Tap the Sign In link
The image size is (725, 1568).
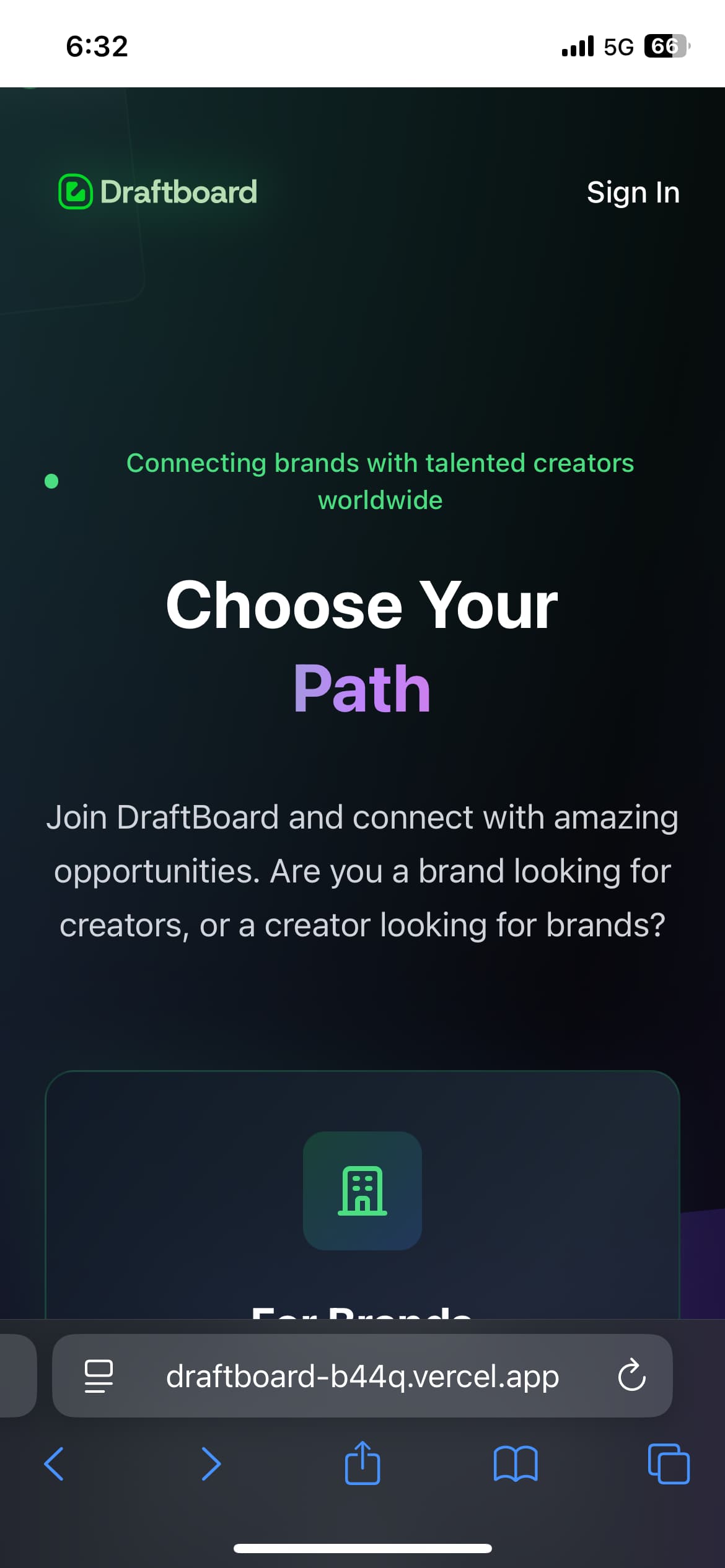coord(633,193)
